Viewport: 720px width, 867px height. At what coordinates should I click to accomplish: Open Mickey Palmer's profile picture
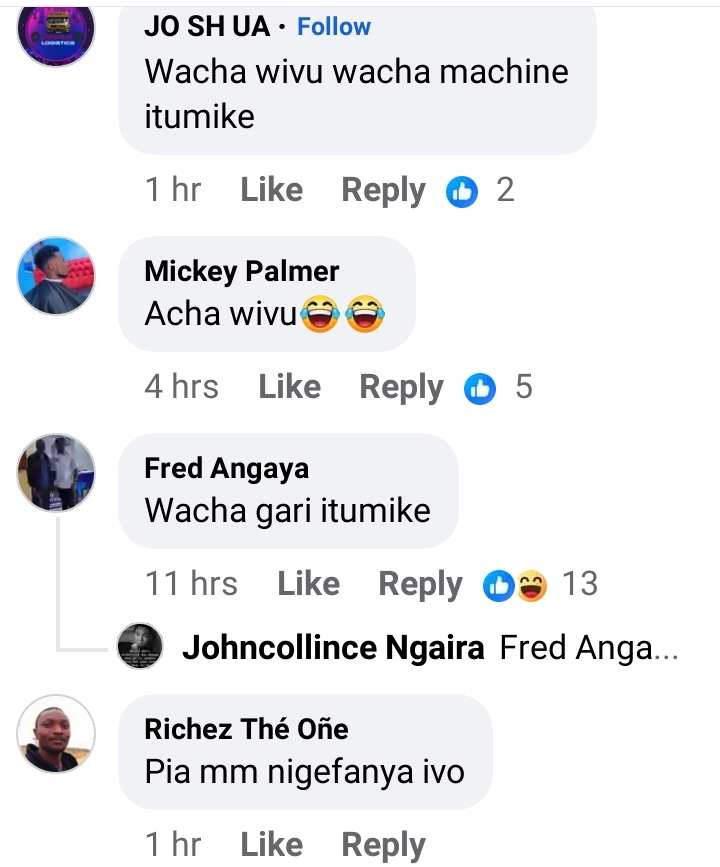tap(57, 276)
